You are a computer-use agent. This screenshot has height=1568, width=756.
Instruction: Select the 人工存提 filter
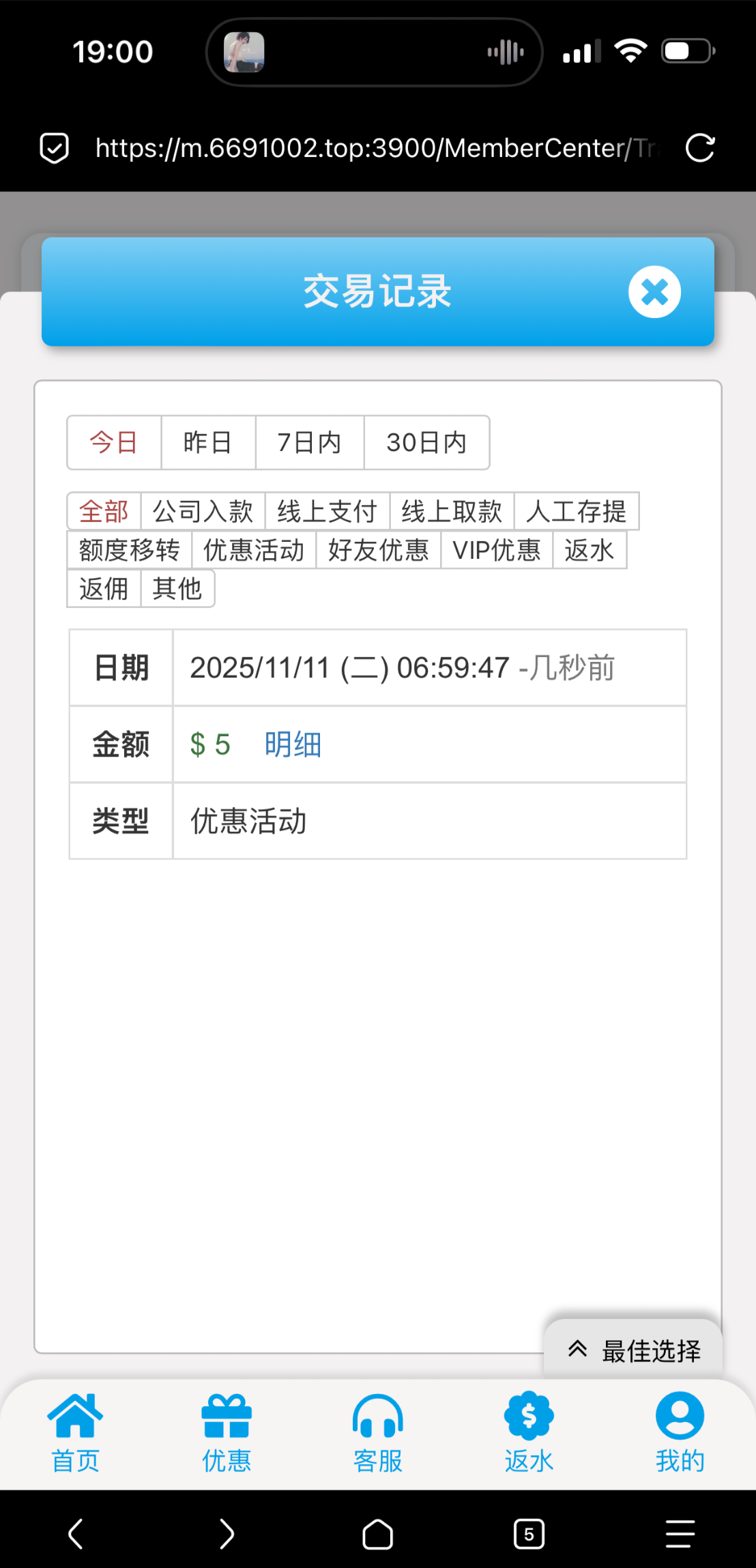point(576,511)
